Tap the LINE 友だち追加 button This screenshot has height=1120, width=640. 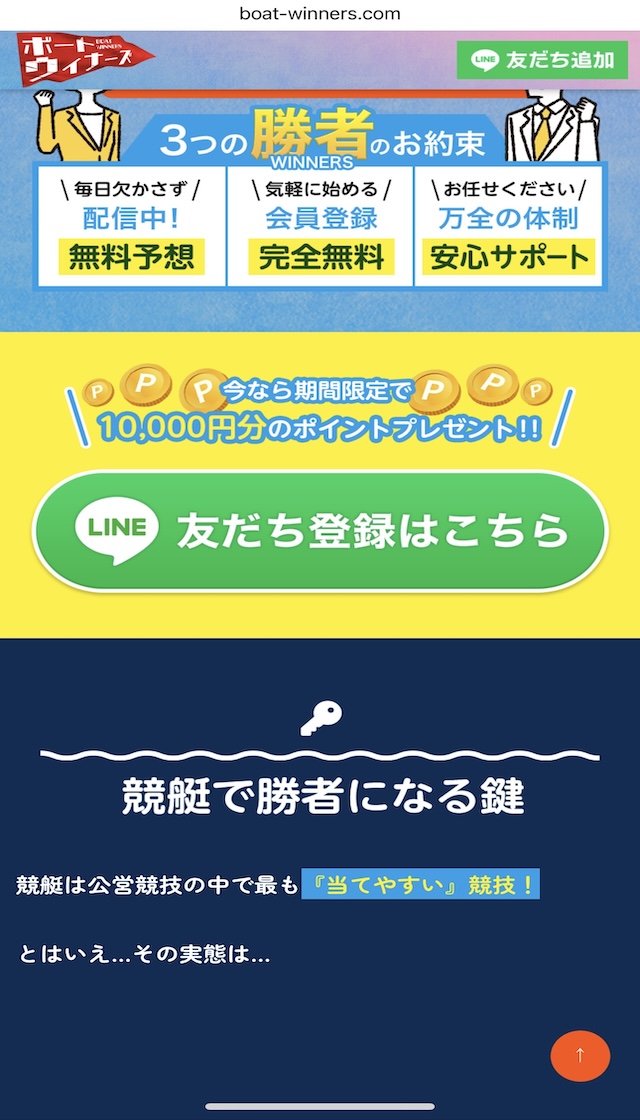pos(542,60)
